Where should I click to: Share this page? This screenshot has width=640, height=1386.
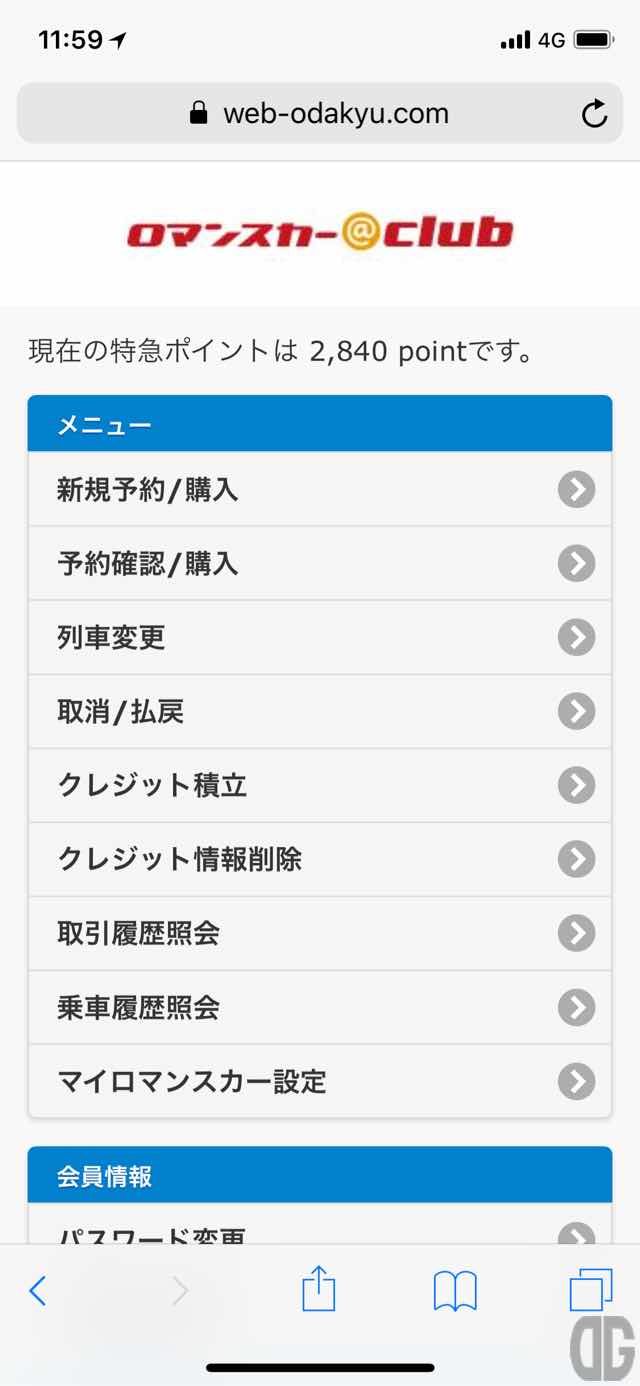[x=319, y=1289]
